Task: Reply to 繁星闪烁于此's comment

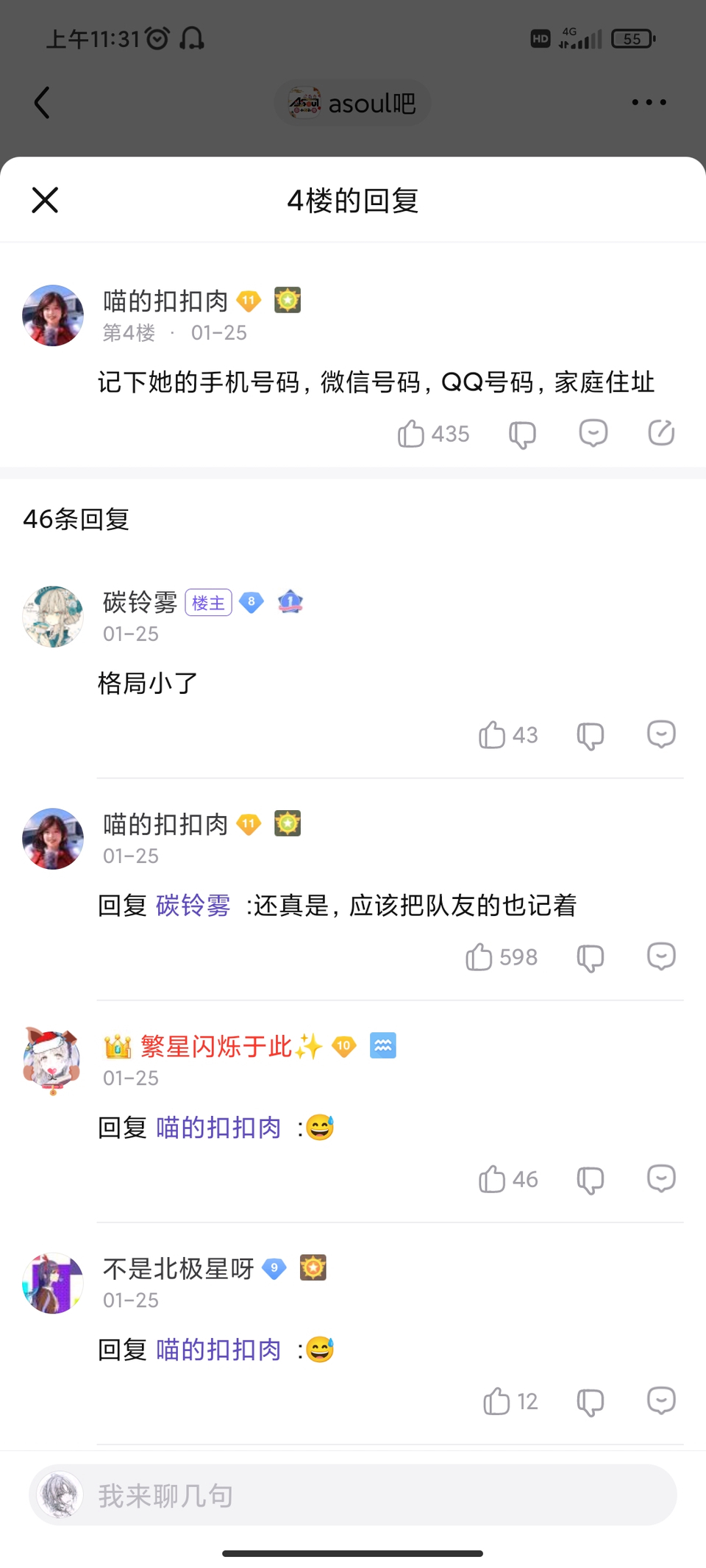Action: point(661,1178)
